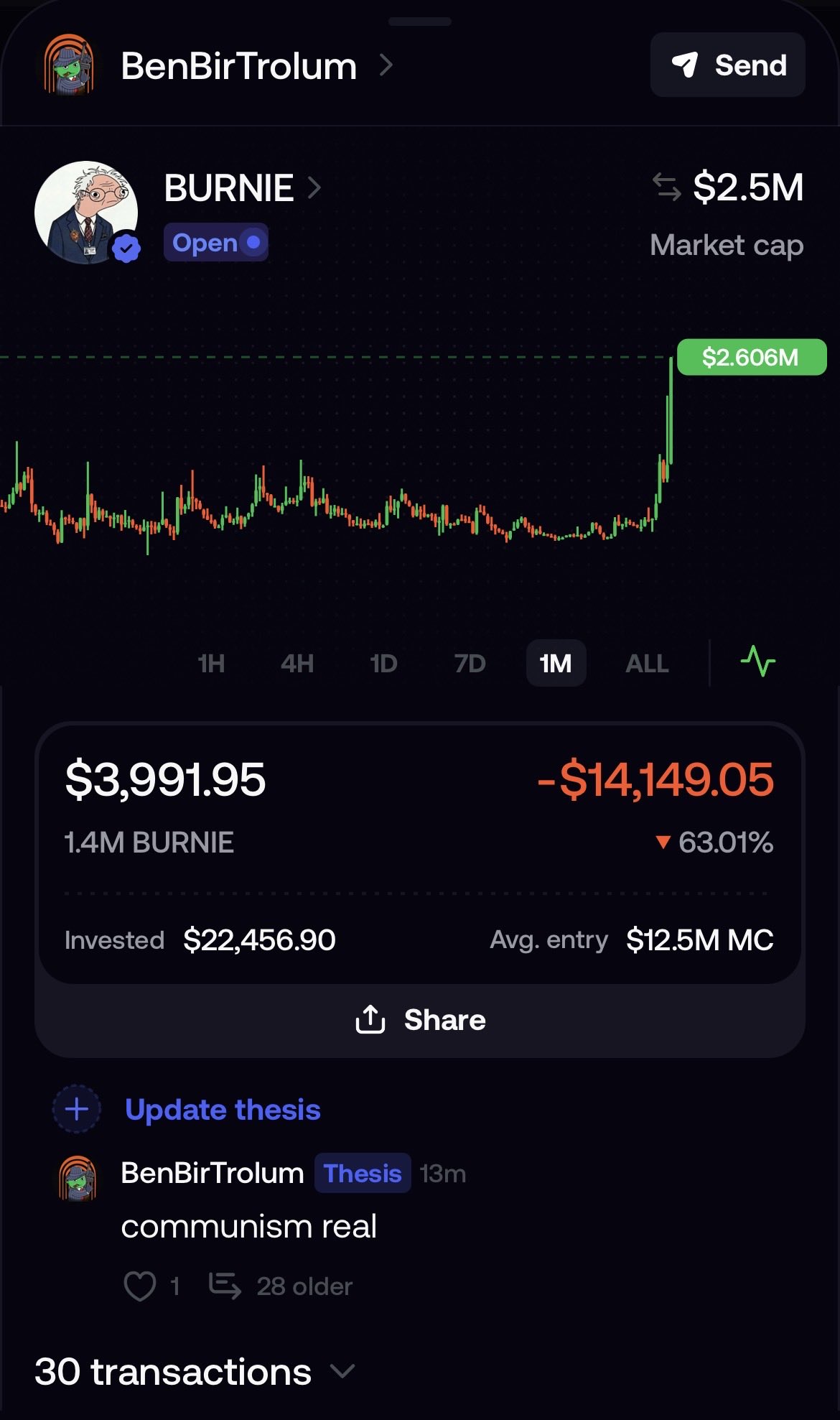Like the "communism real" thesis
840x1420 pixels.
coord(140,1286)
